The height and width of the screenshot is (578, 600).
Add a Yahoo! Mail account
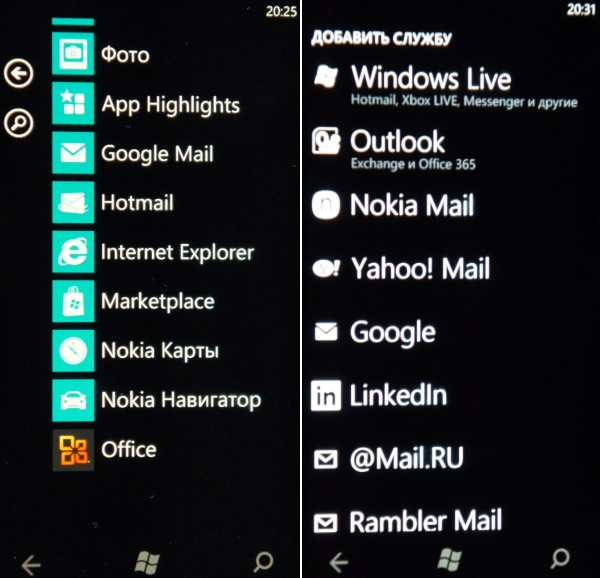[x=418, y=268]
